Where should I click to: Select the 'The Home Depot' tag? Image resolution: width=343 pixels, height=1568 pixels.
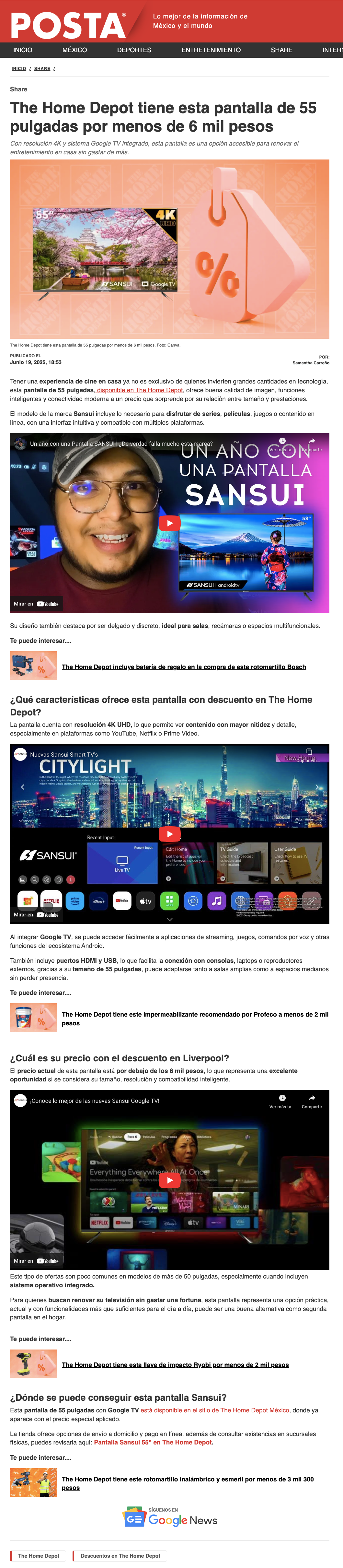(38, 1556)
